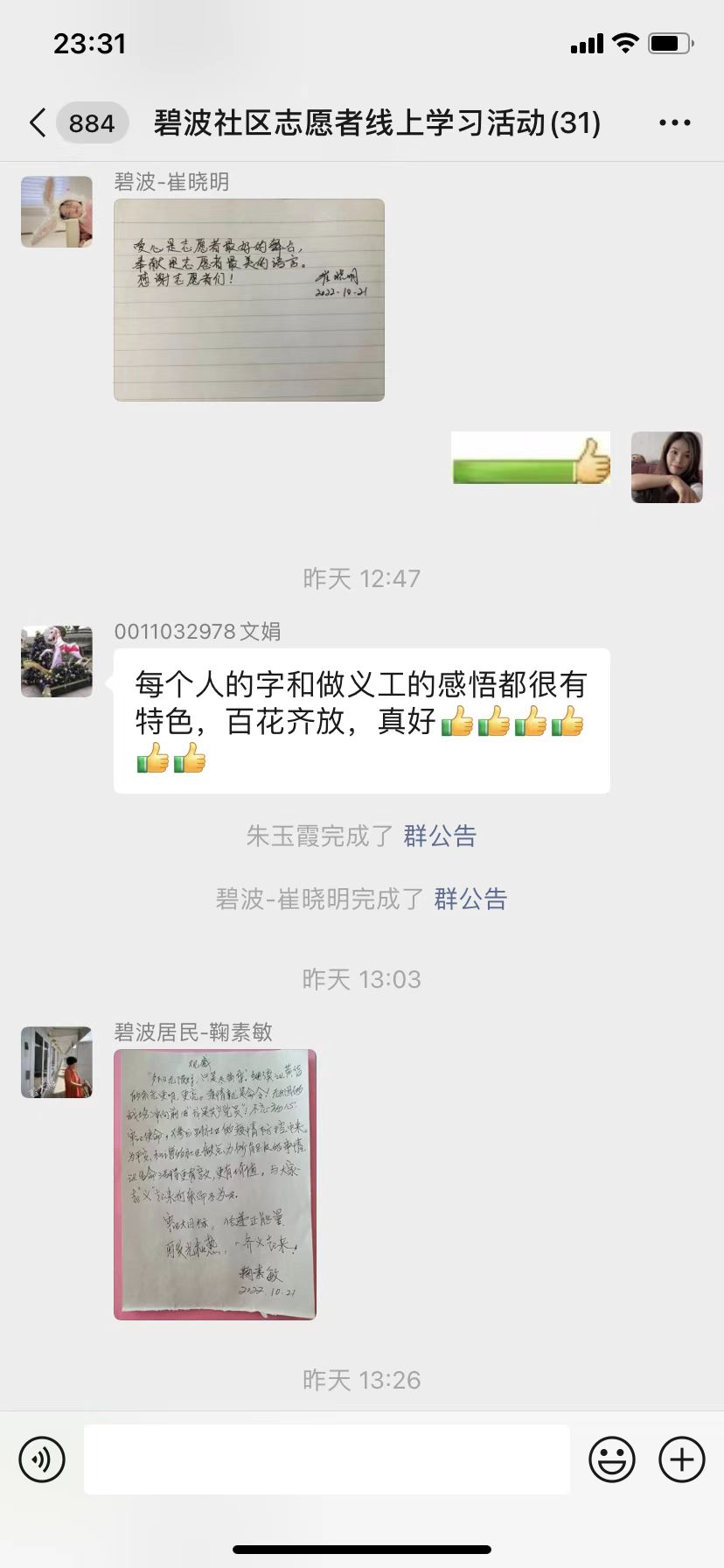Open the emoji sticker panel
The width and height of the screenshot is (724, 1568).
[611, 1459]
